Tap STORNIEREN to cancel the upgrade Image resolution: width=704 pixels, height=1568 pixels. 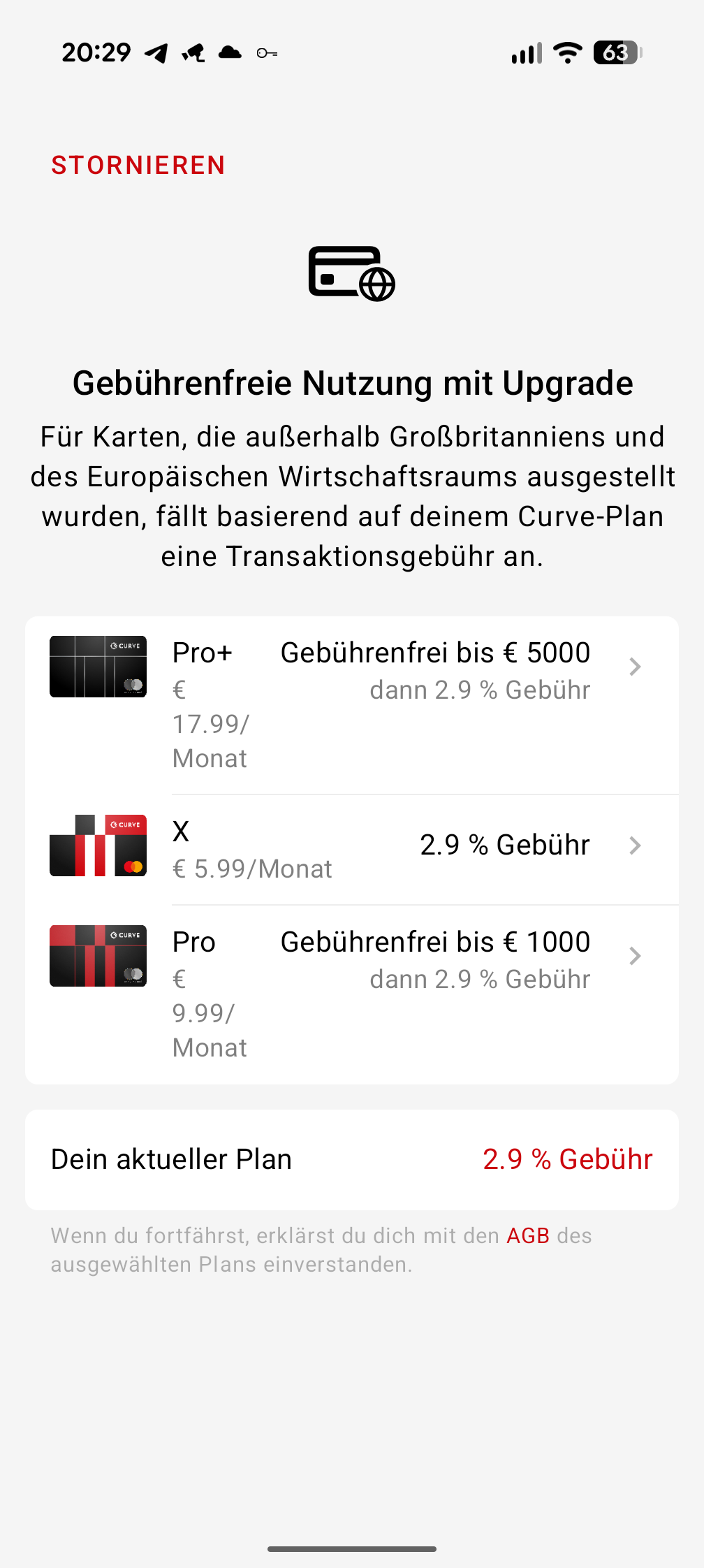pos(138,166)
